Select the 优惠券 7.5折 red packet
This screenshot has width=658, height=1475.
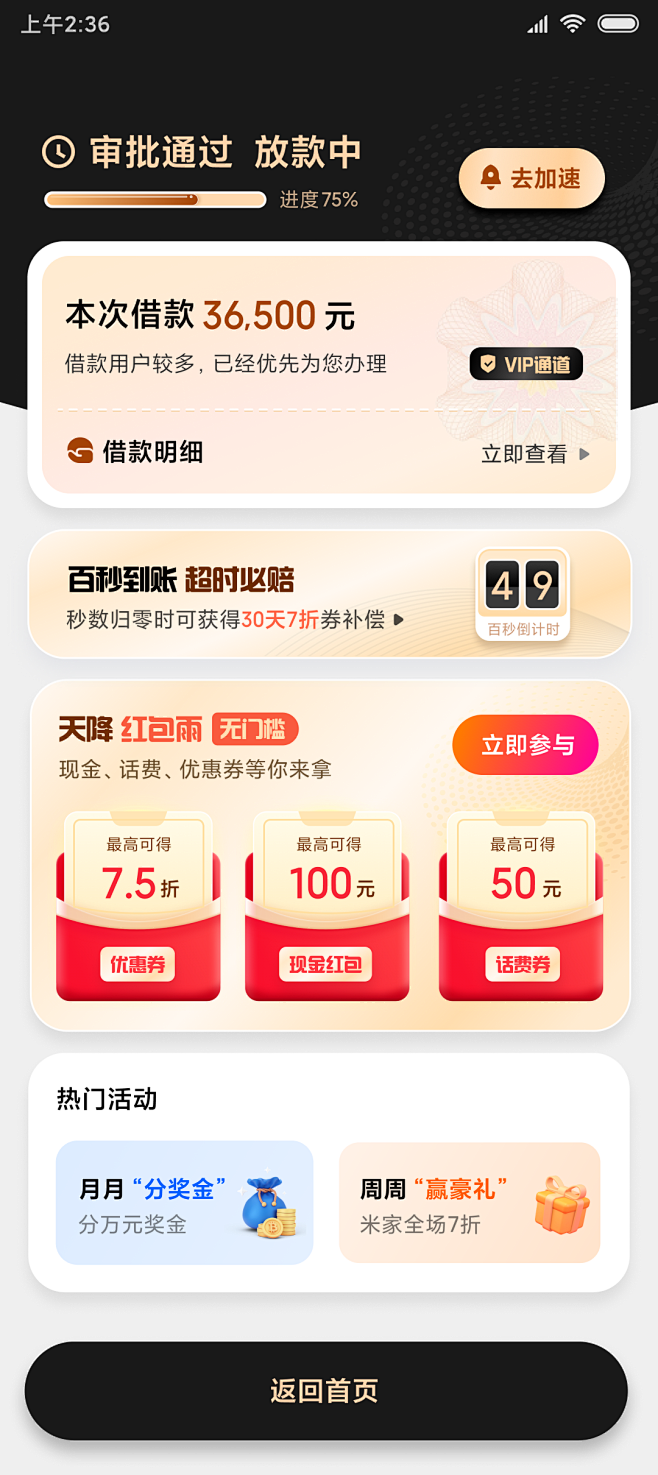[138, 906]
